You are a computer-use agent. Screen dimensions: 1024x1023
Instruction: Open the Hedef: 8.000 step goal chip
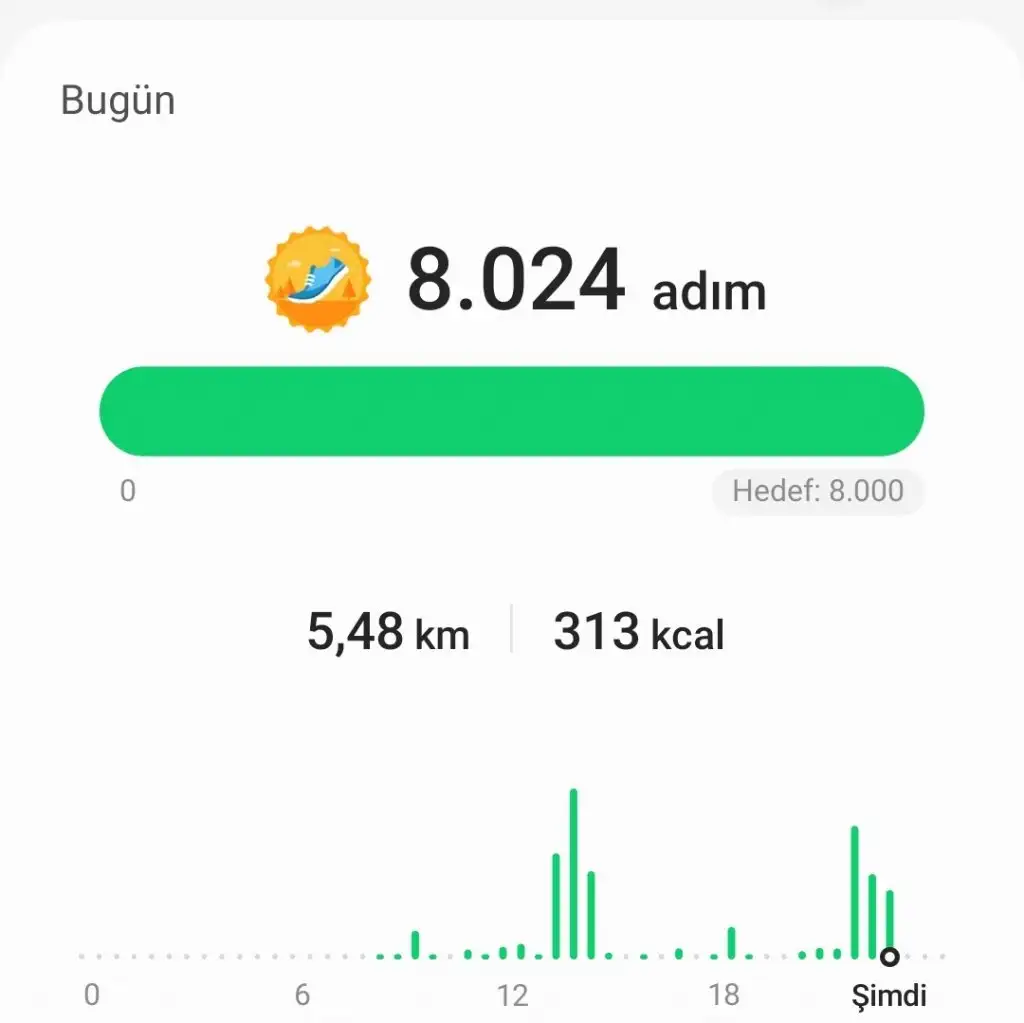(817, 491)
